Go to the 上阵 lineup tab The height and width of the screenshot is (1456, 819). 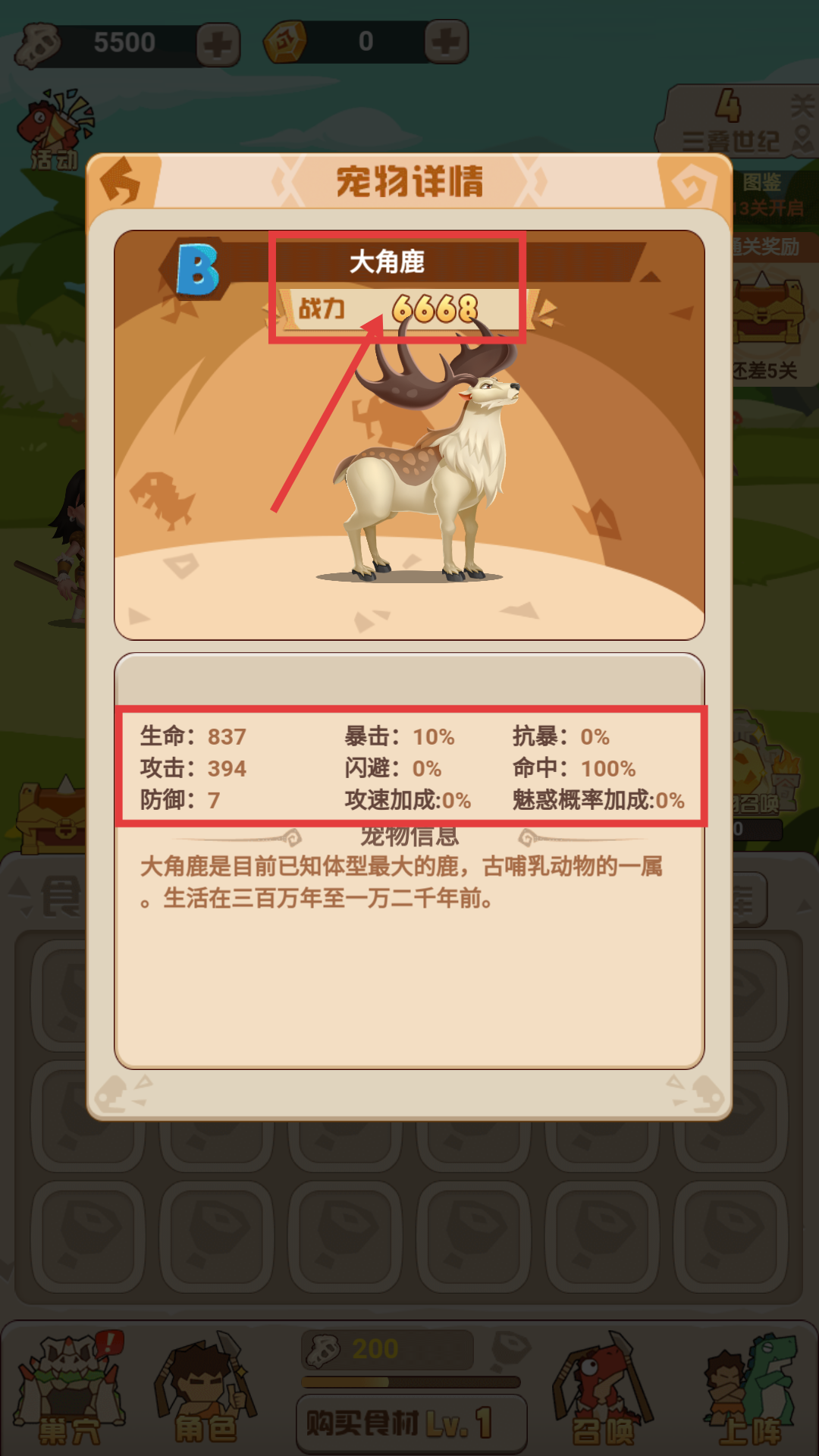[751, 1392]
